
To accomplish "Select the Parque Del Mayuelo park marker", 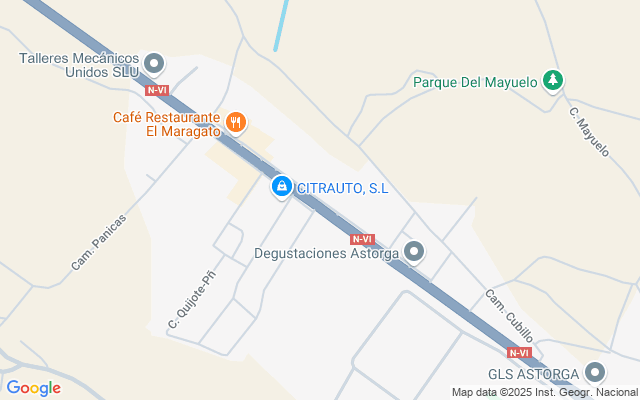I will [x=552, y=80].
